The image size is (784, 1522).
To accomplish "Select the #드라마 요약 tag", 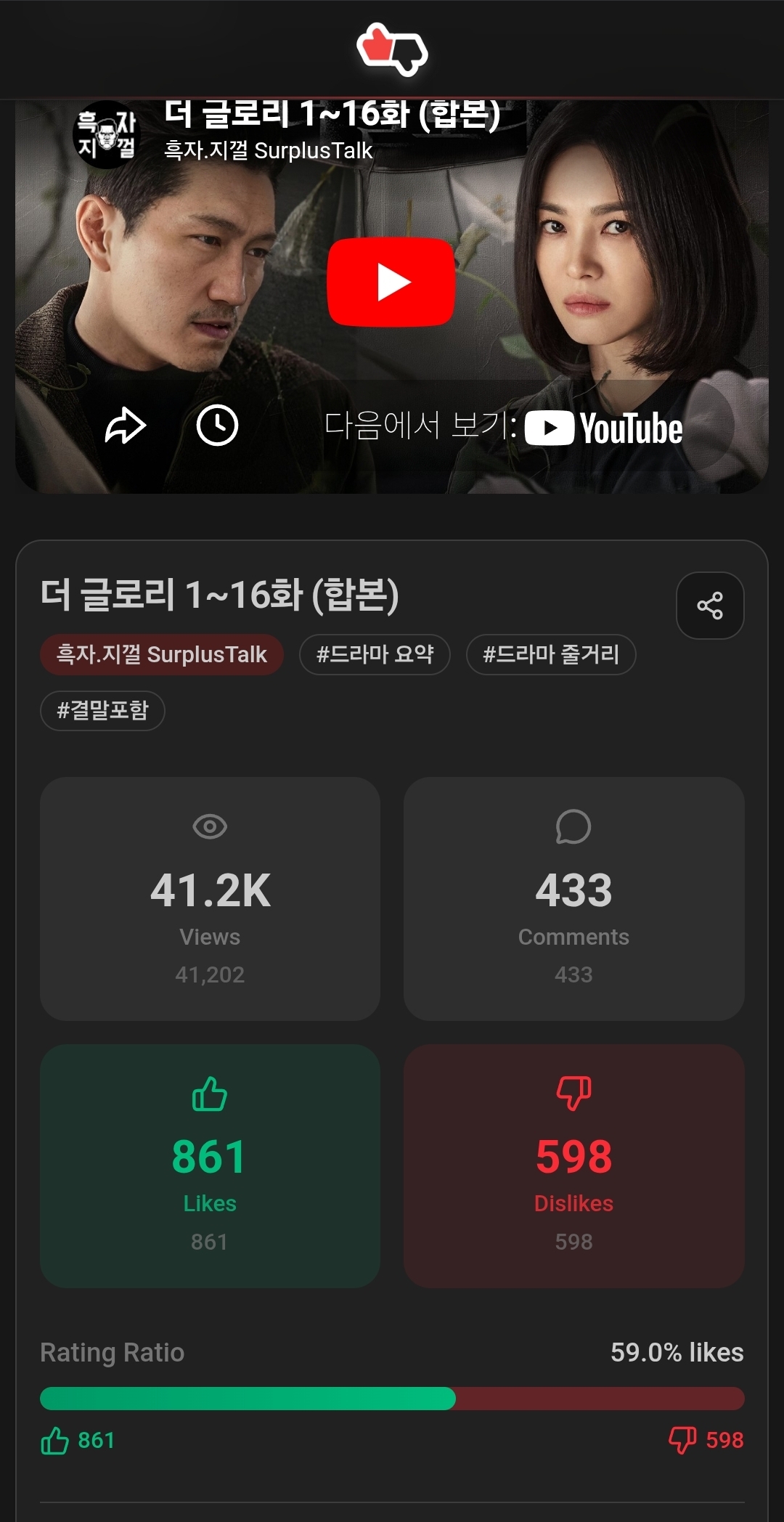I will click(x=375, y=654).
